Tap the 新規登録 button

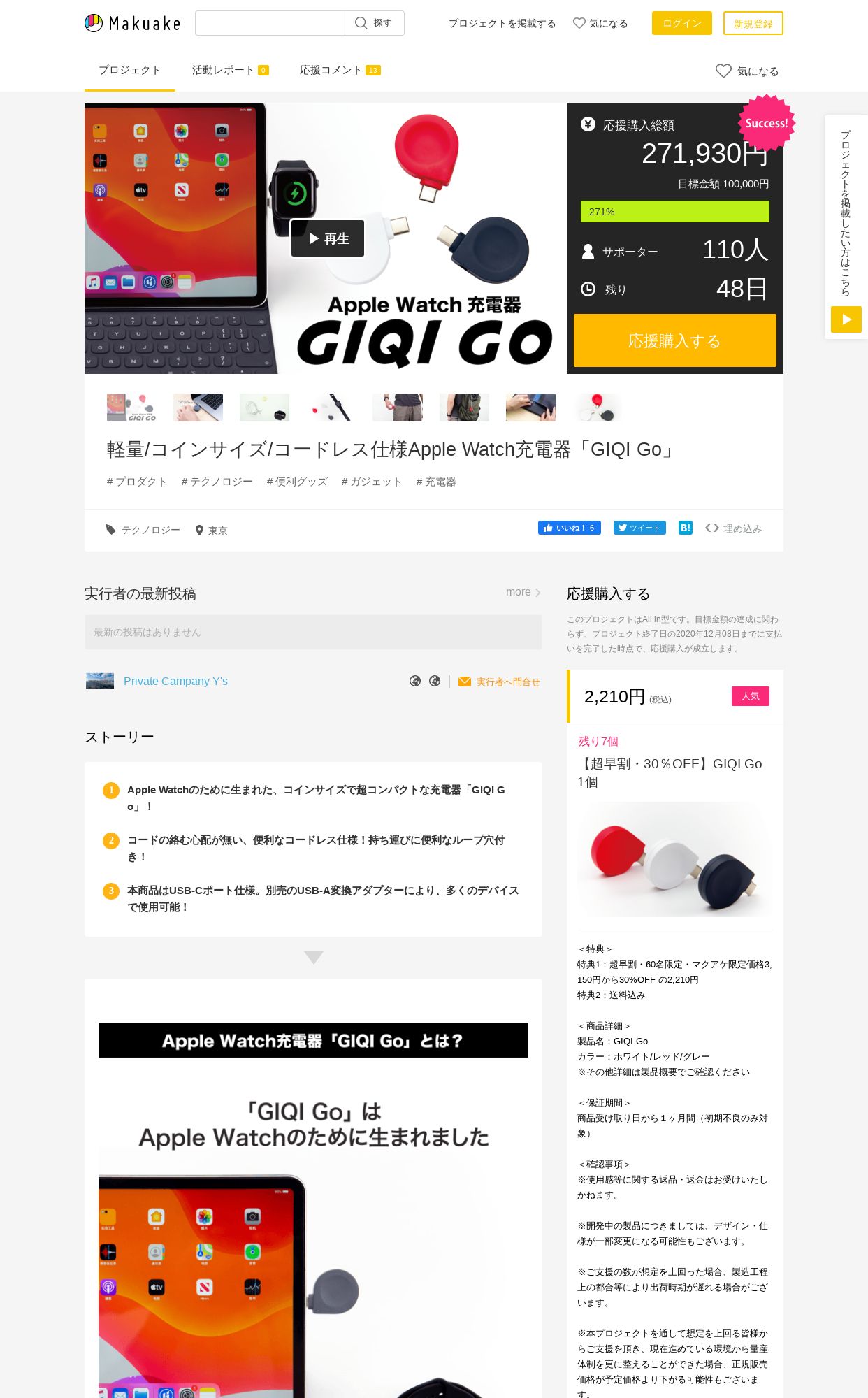click(753, 23)
